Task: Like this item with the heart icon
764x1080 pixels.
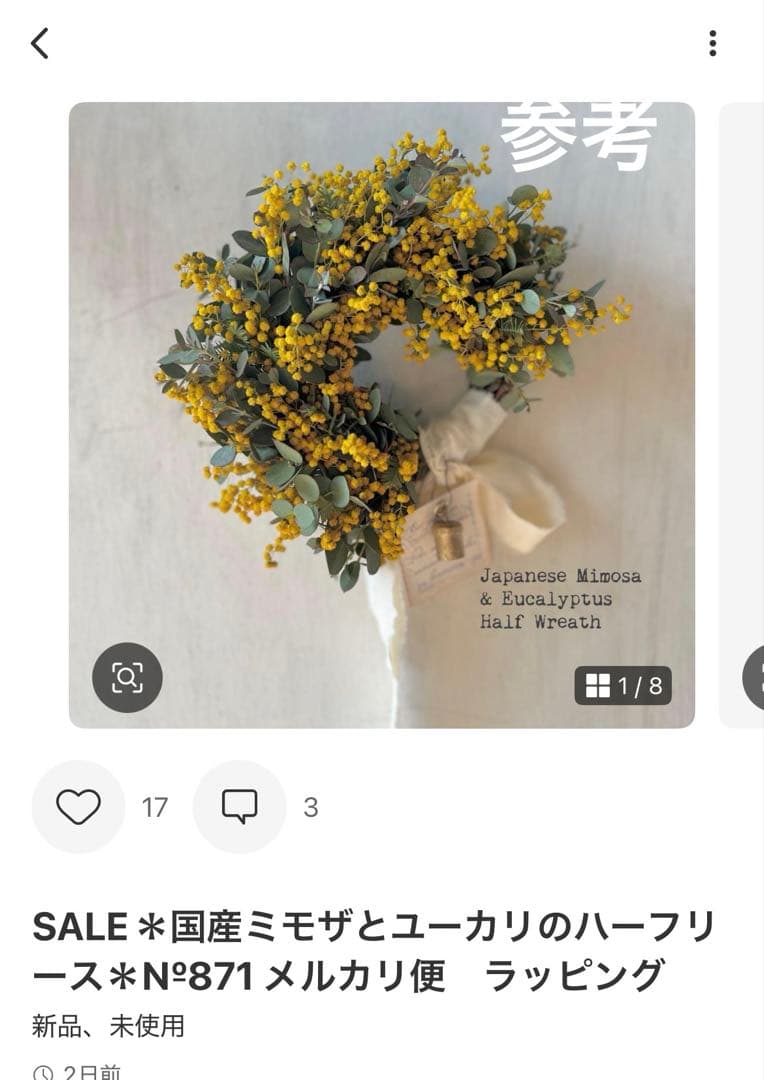Action: (78, 806)
